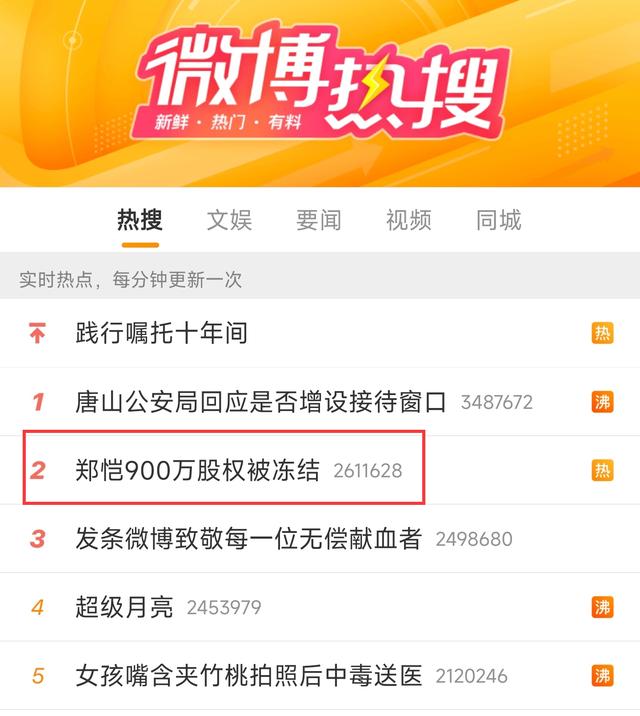Open the 视频 tab
Image resolution: width=640 pixels, height=716 pixels.
408,220
